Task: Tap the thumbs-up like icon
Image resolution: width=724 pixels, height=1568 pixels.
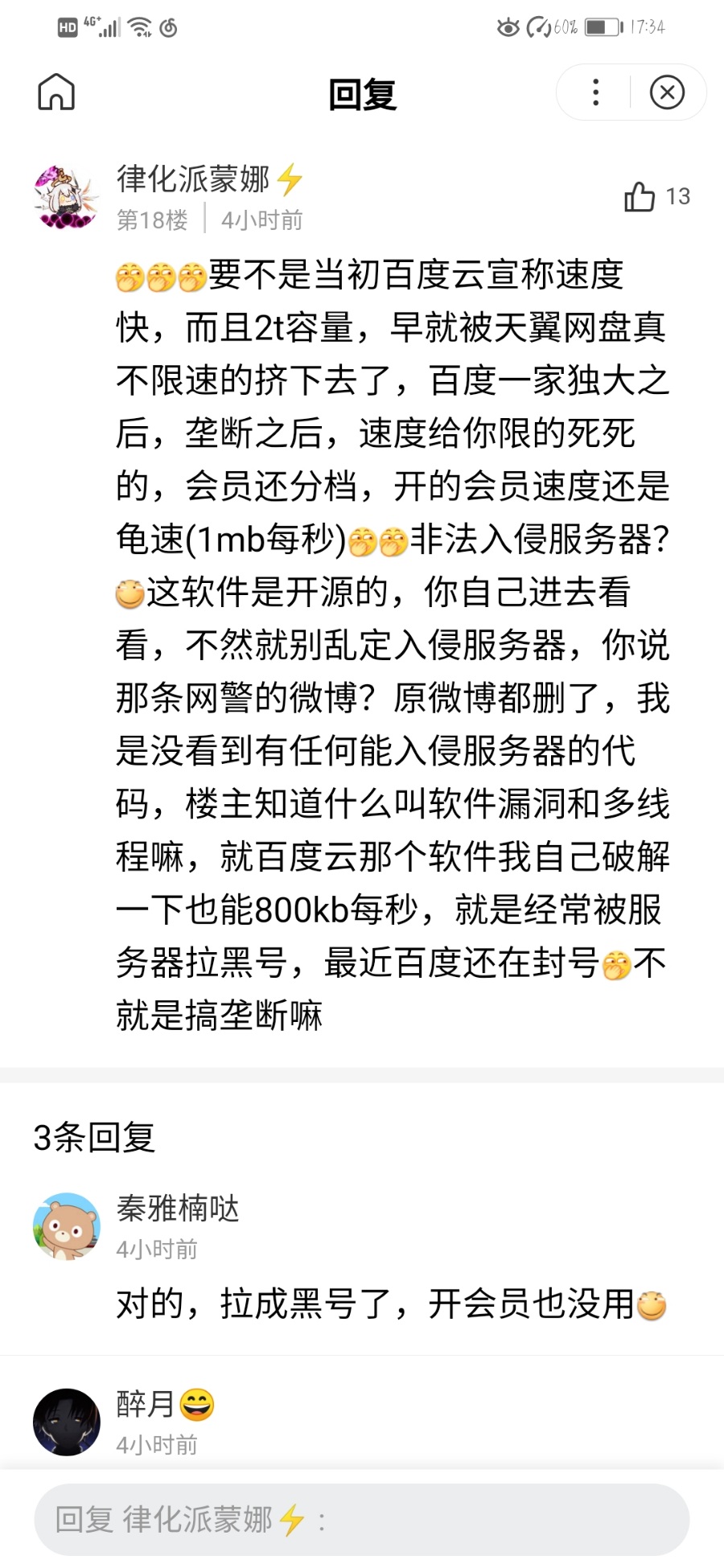Action: 640,195
